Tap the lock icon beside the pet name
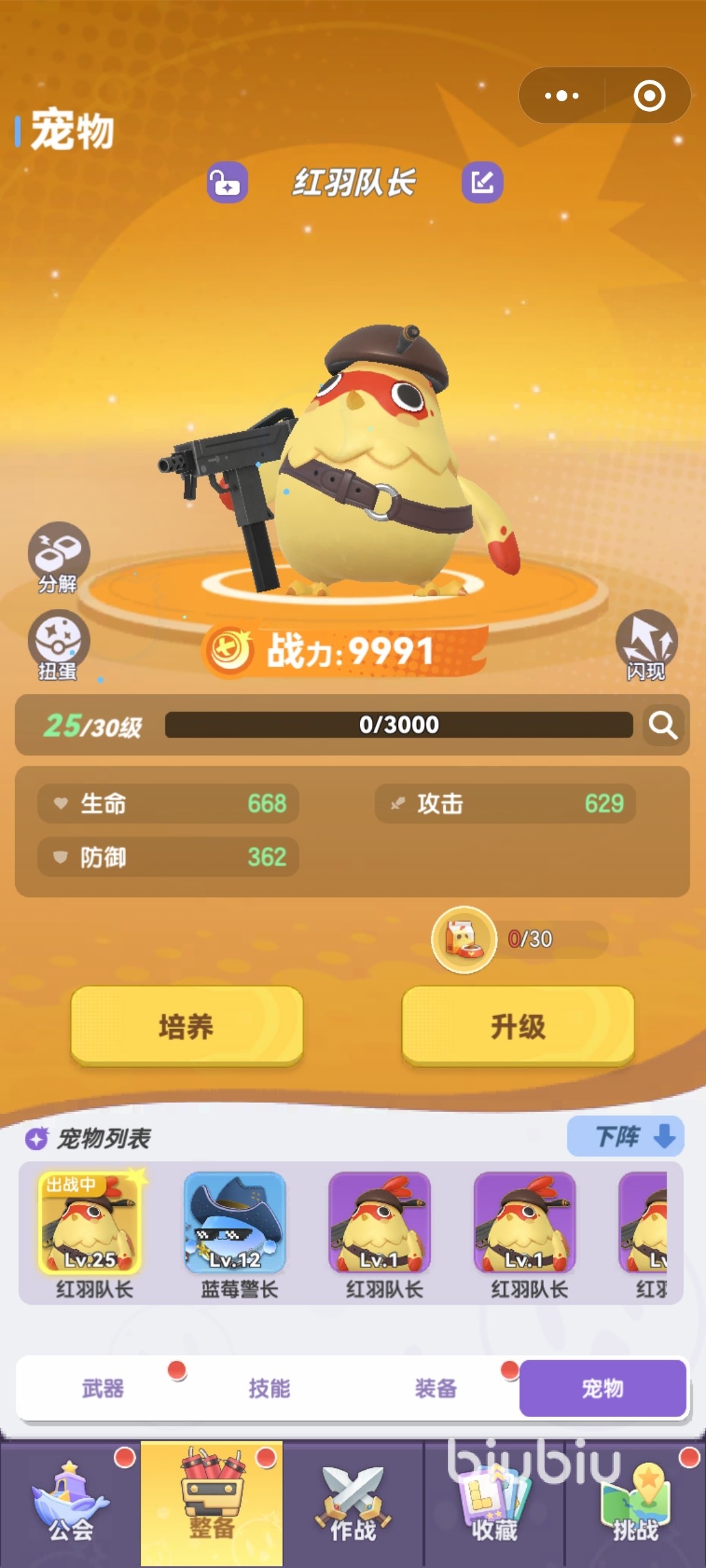Image resolution: width=706 pixels, height=1568 pixels. pos(227,182)
